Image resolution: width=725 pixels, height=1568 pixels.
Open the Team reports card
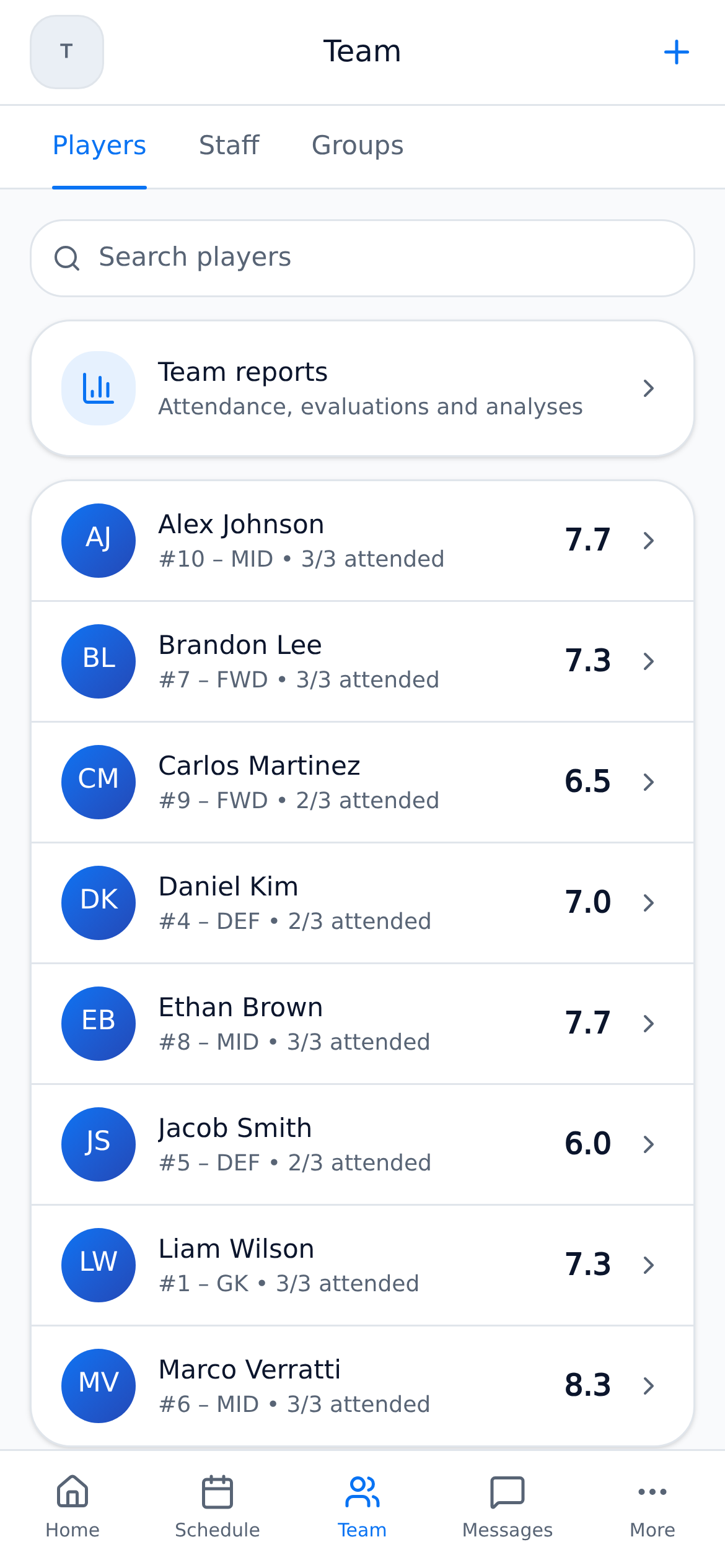pyautogui.click(x=362, y=388)
